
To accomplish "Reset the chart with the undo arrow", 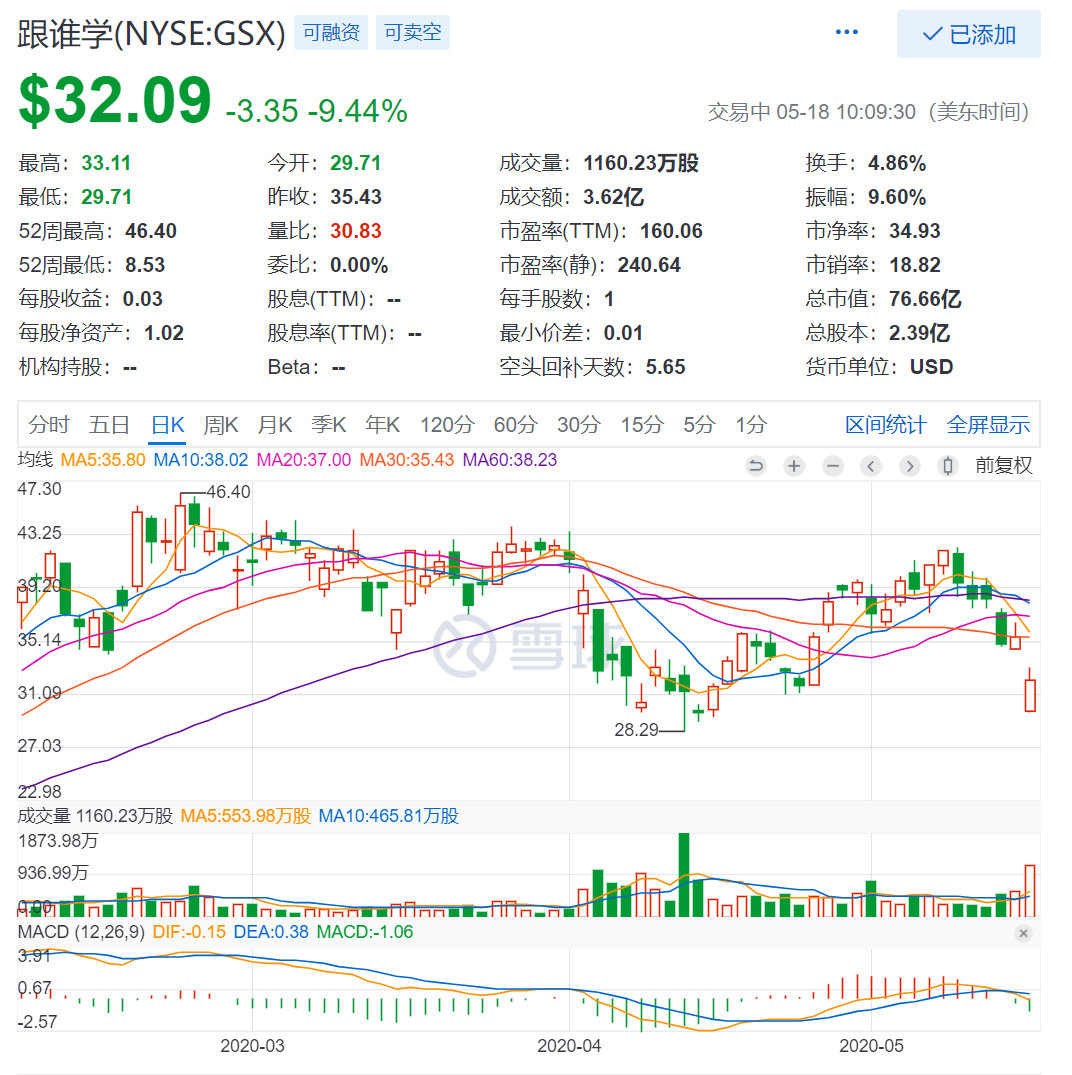I will point(756,466).
